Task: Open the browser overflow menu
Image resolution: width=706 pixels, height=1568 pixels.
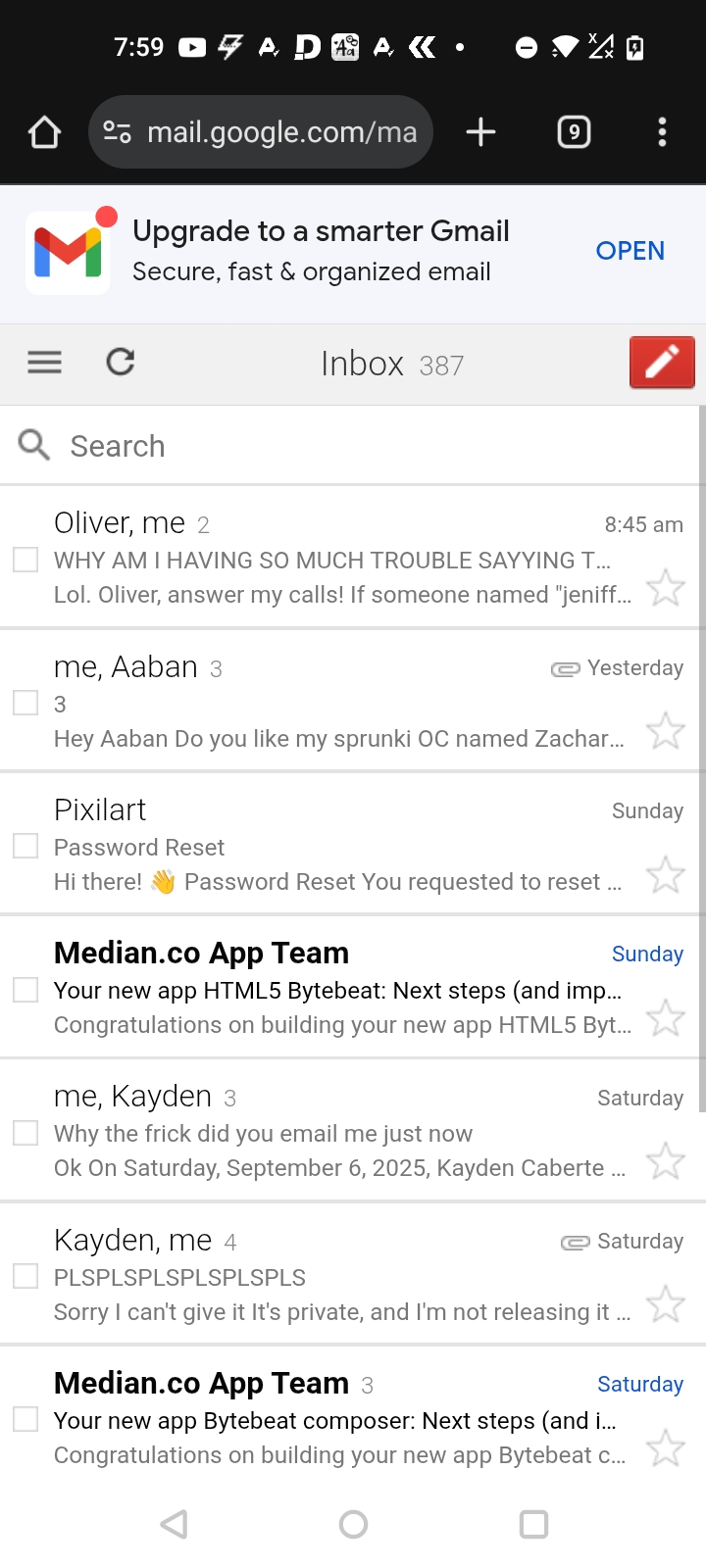Action: (662, 132)
